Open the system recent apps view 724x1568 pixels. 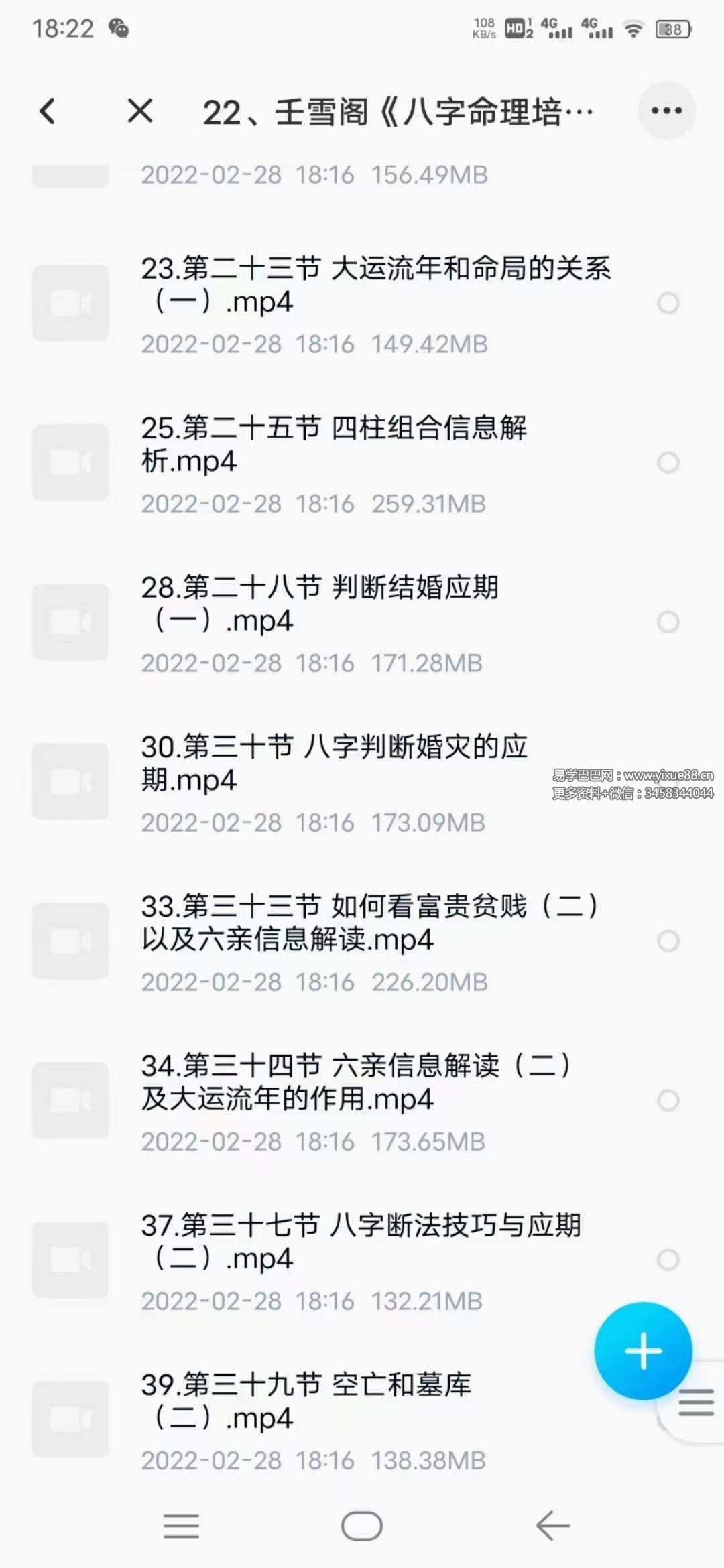tap(181, 1526)
